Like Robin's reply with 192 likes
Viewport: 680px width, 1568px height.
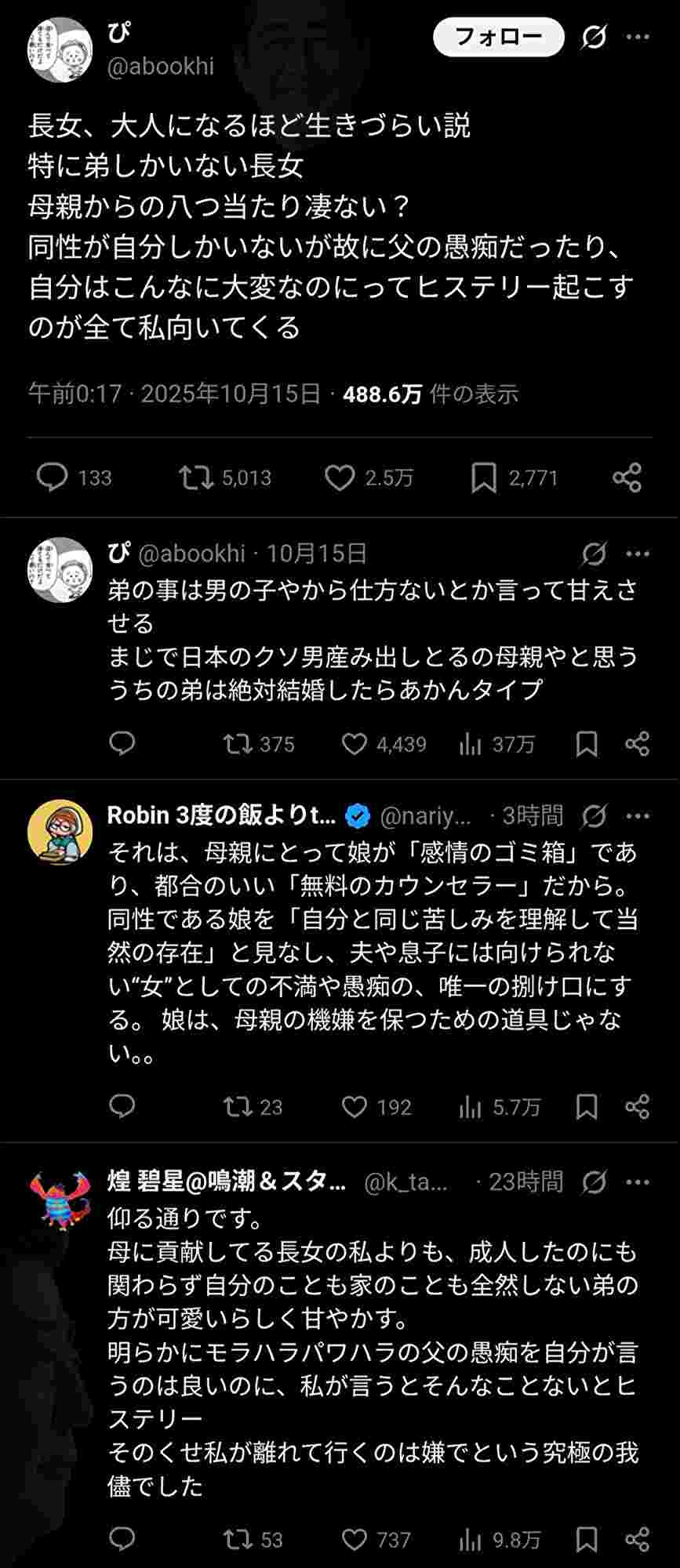pos(355,1106)
